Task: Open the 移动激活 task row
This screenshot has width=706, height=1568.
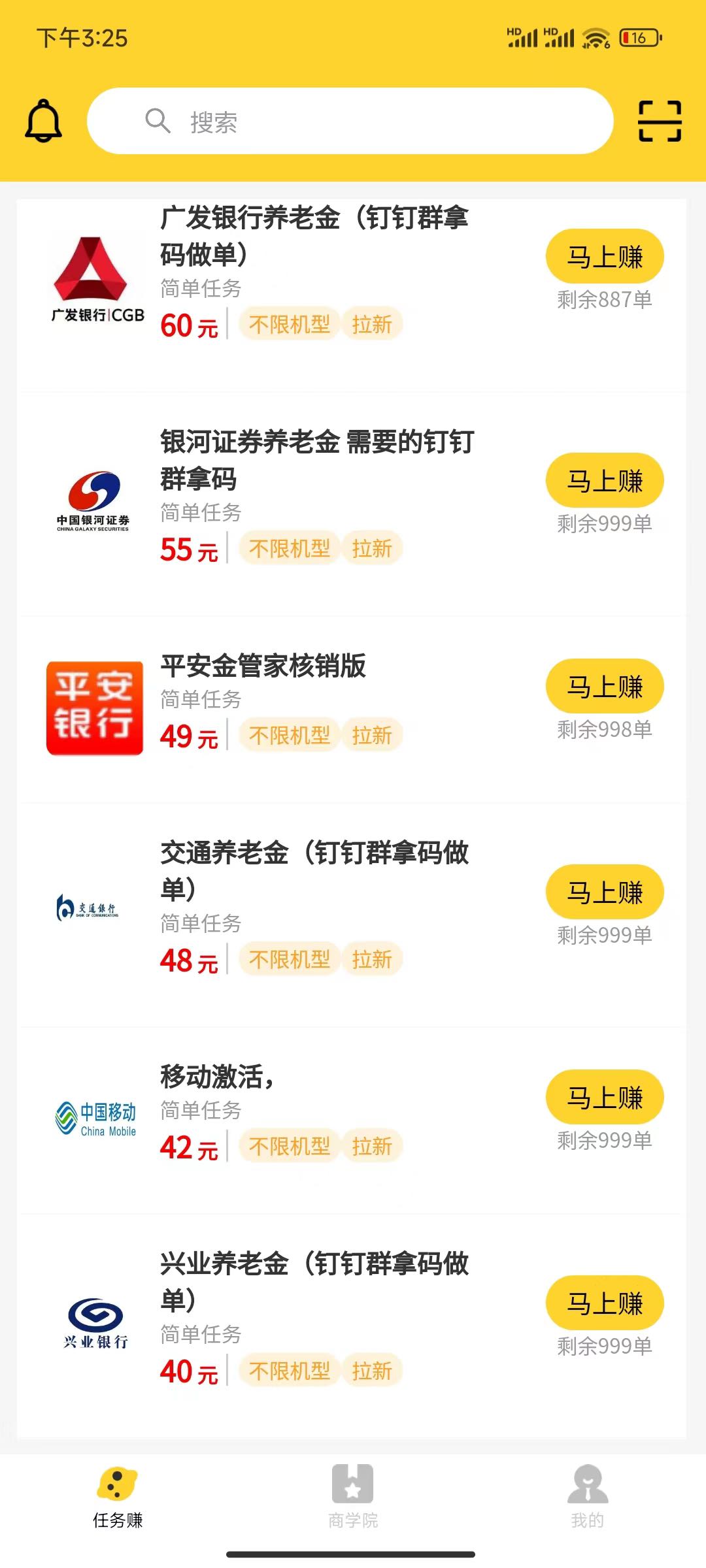Action: click(352, 1121)
